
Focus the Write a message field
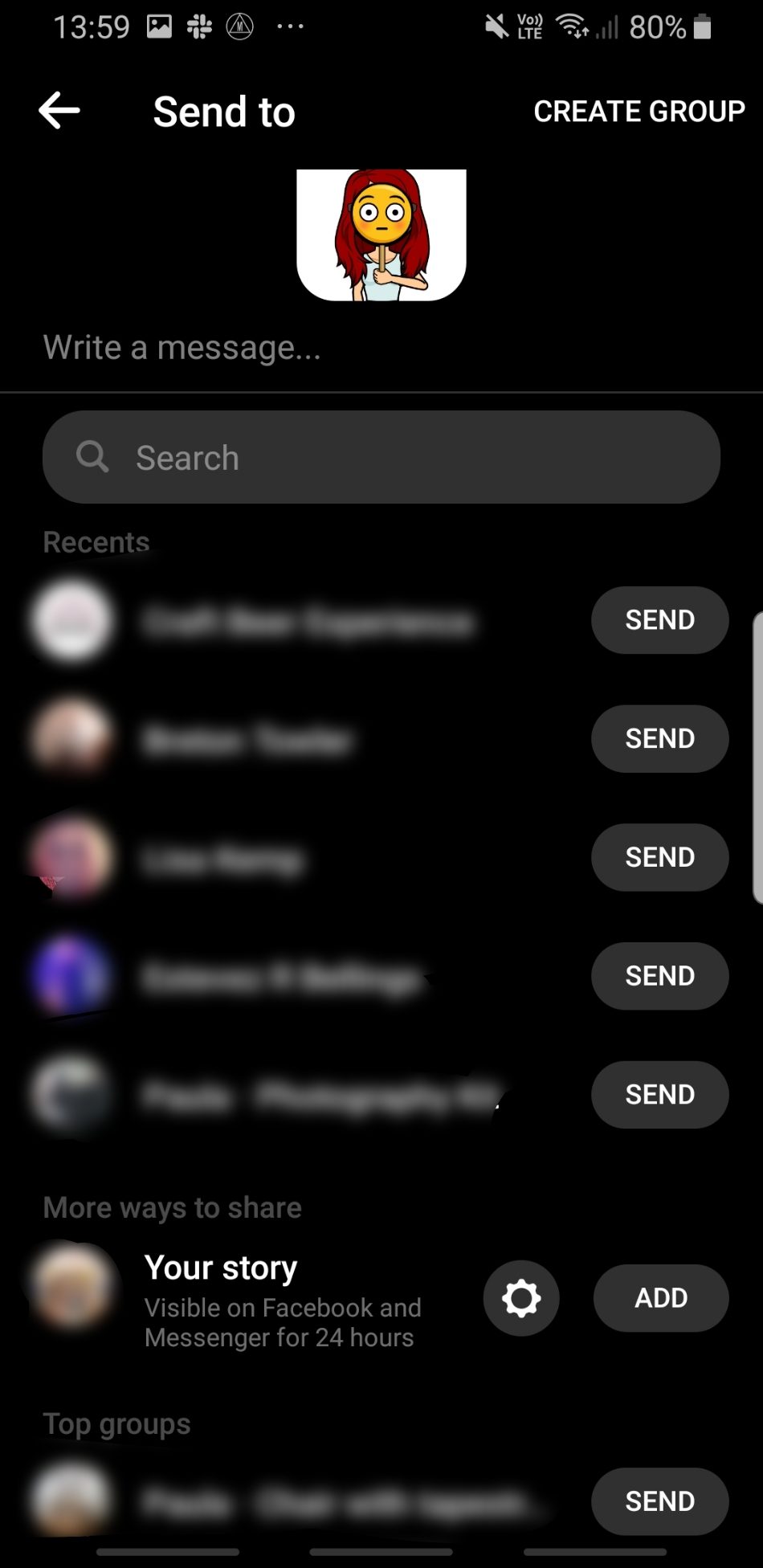(x=381, y=348)
